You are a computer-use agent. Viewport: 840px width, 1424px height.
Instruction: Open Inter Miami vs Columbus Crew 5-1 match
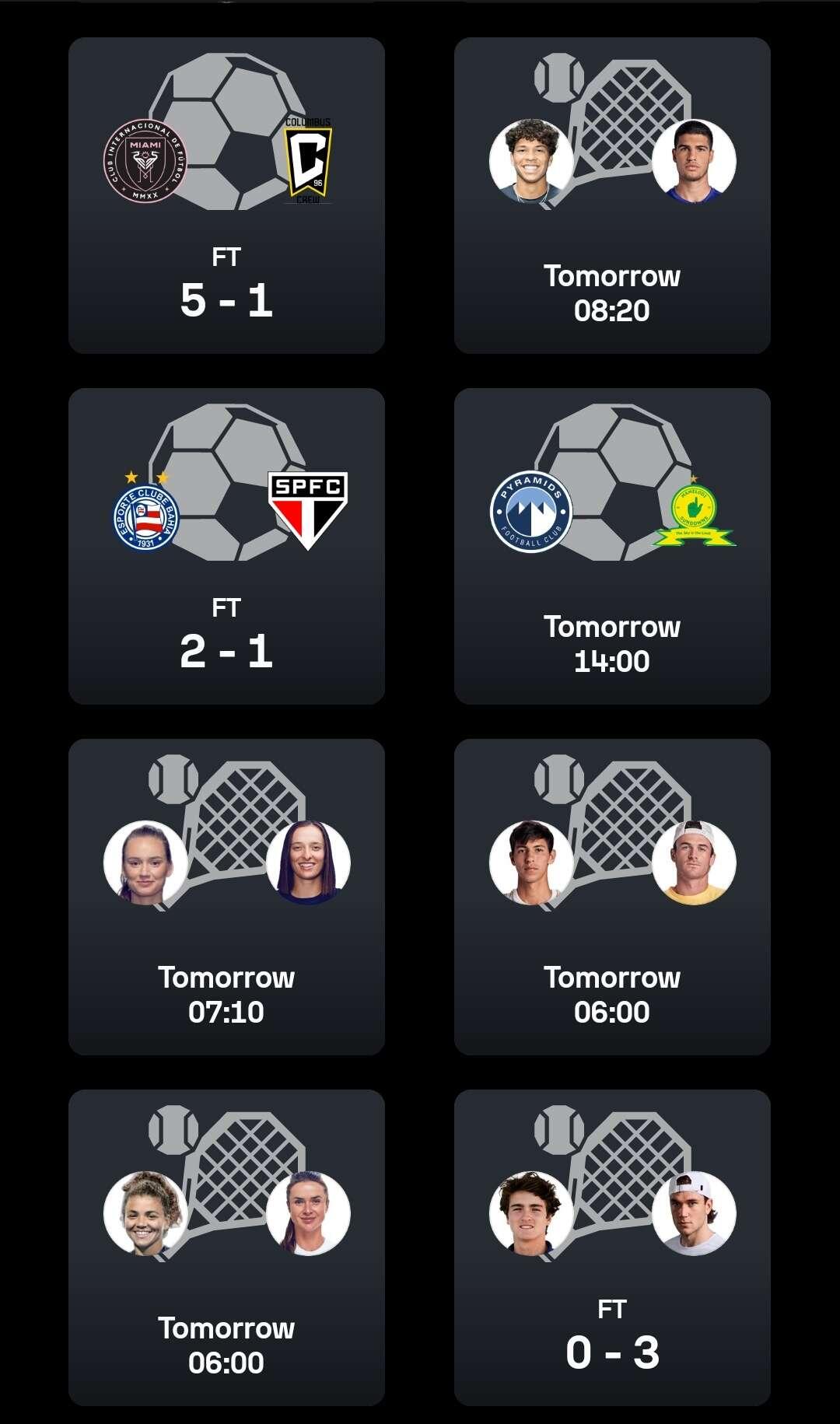[x=226, y=196]
